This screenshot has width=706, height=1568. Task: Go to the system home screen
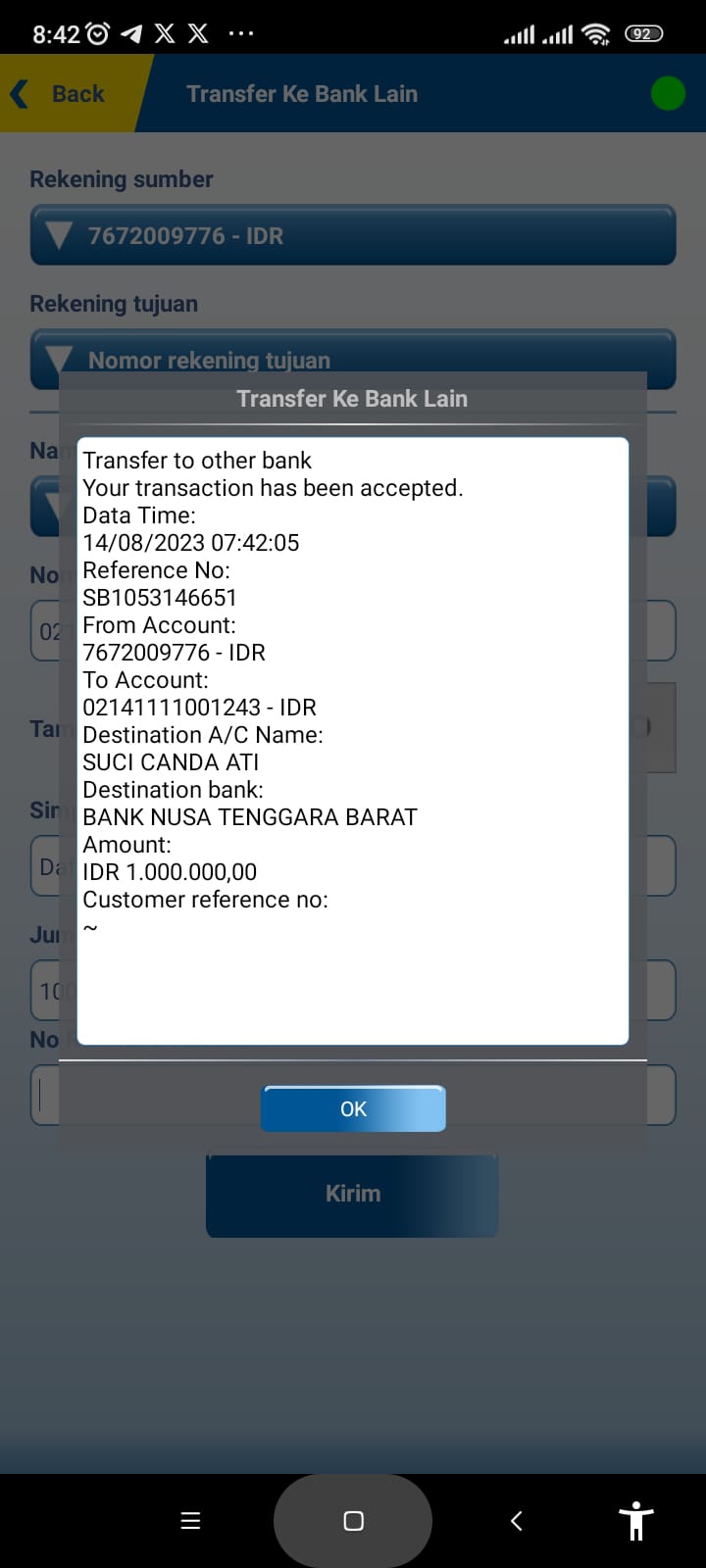pyautogui.click(x=353, y=1521)
